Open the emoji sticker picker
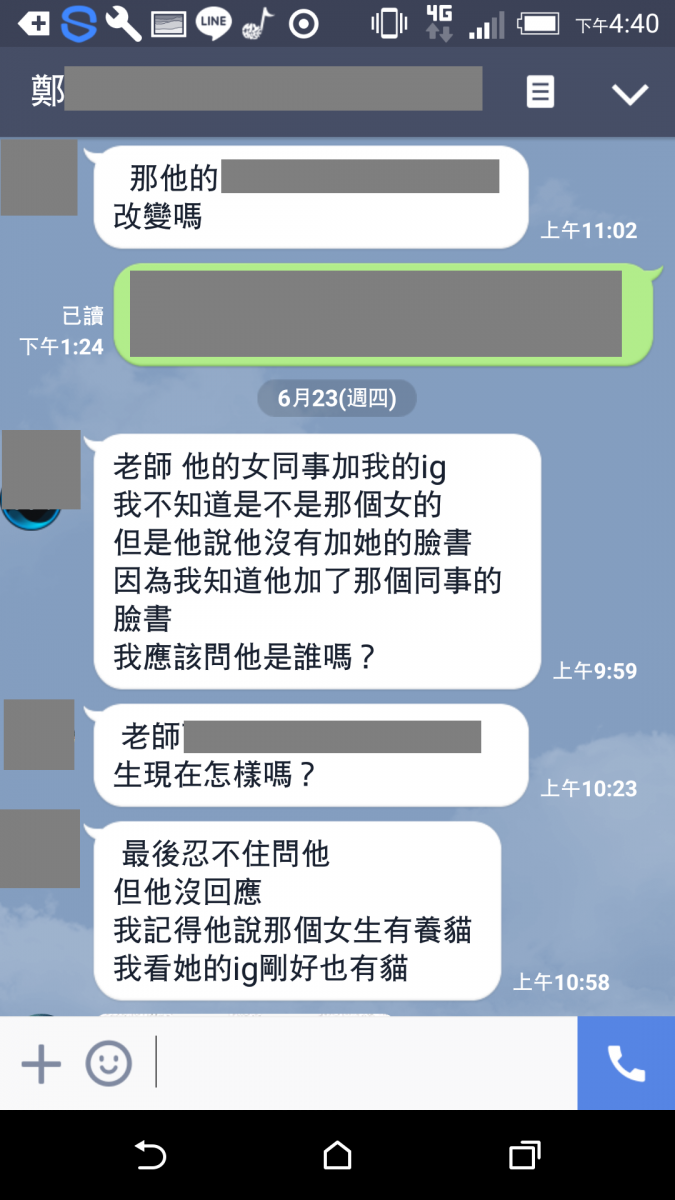Screen dimensions: 675x1200 [x=108, y=1063]
